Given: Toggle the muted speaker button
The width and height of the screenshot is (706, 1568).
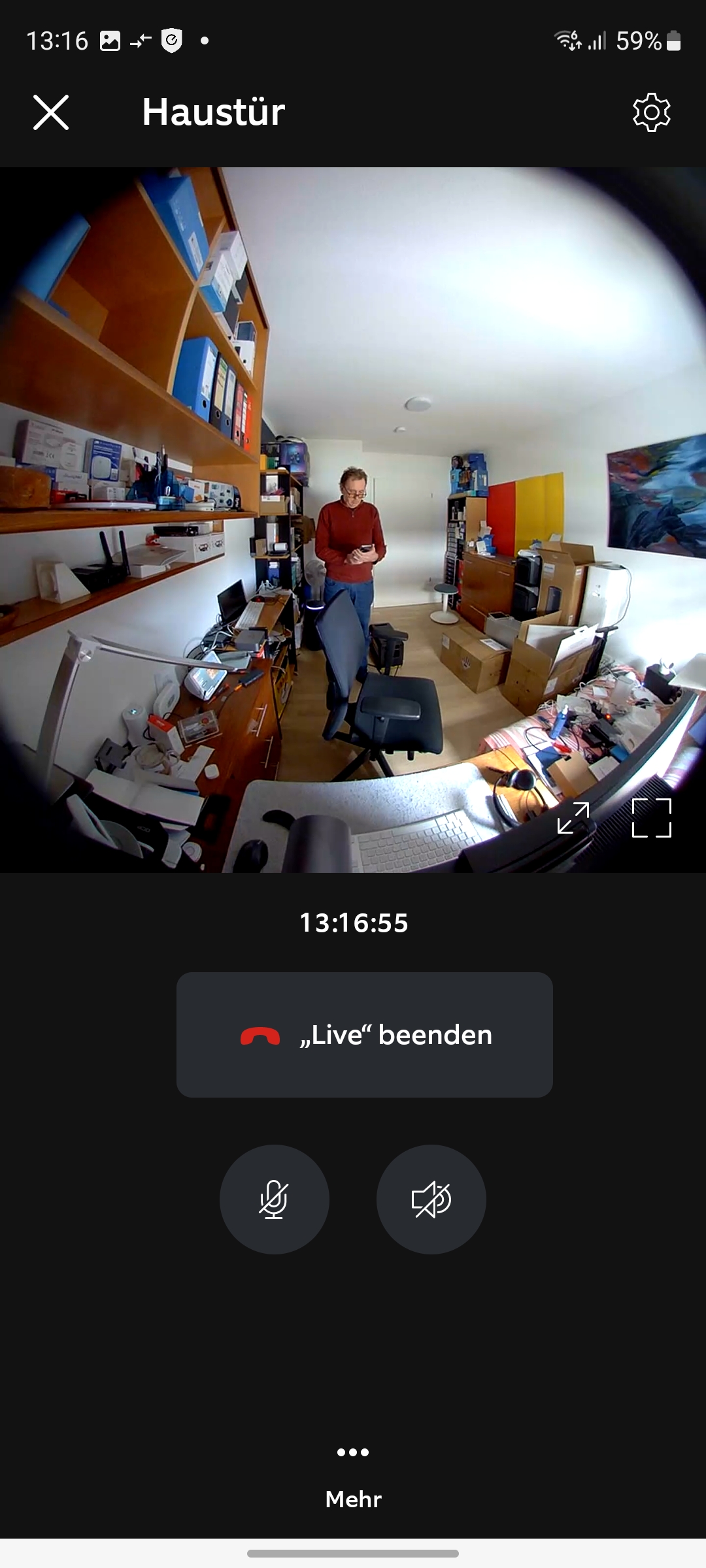Looking at the screenshot, I should coord(431,1200).
